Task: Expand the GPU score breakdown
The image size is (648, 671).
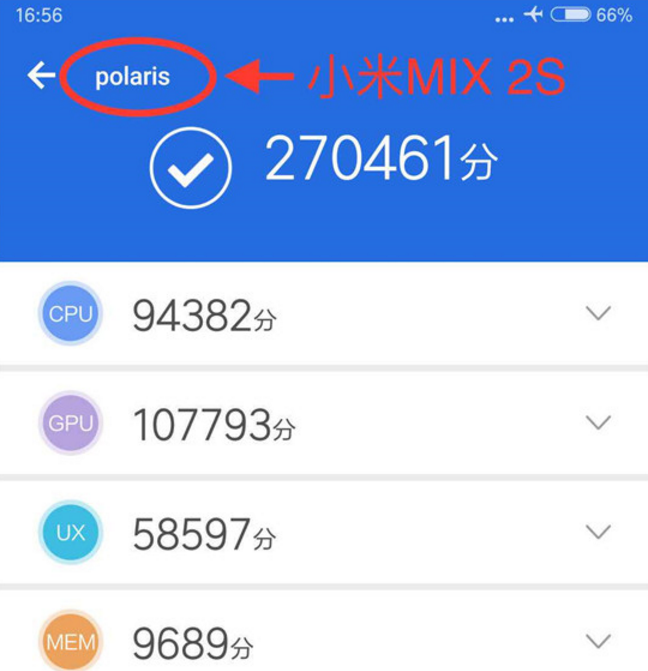Action: point(598,423)
